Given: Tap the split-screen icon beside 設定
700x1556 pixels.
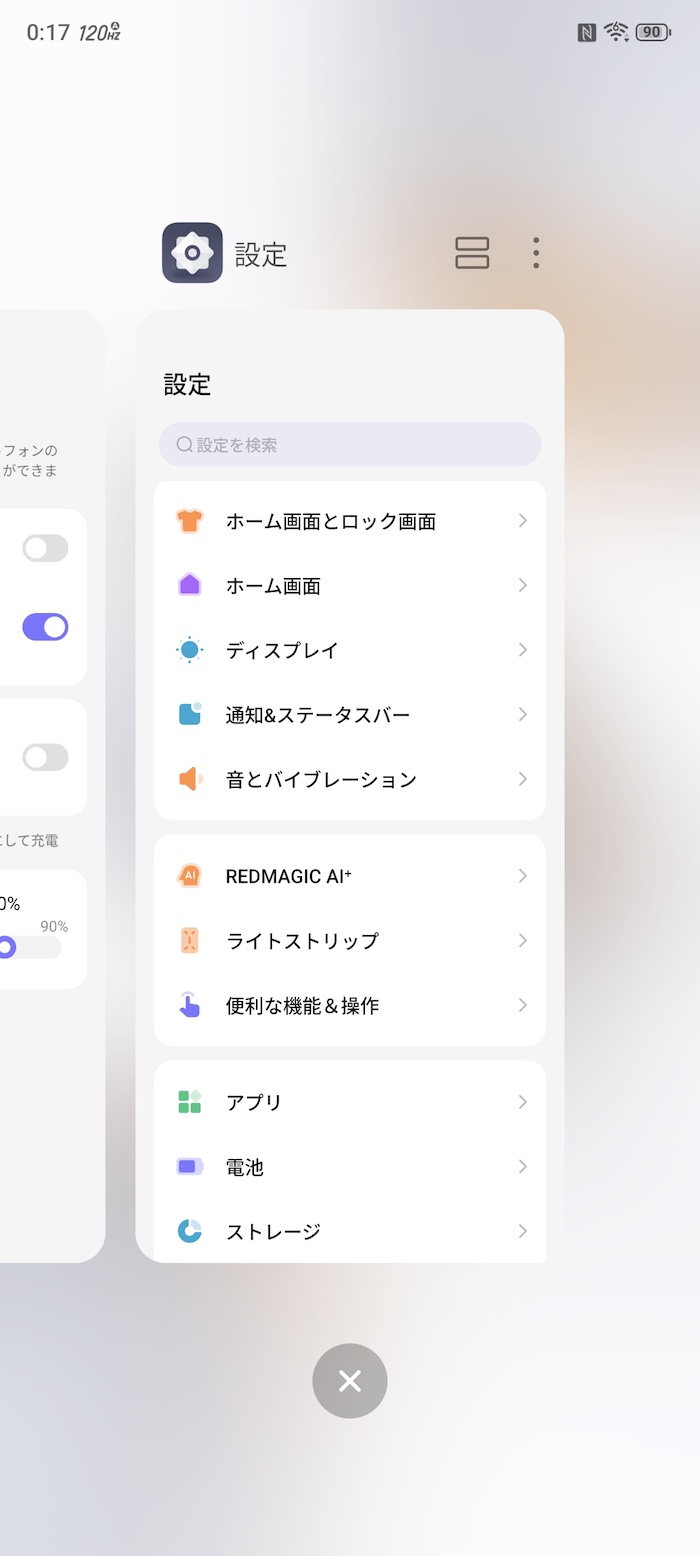Looking at the screenshot, I should [x=472, y=253].
